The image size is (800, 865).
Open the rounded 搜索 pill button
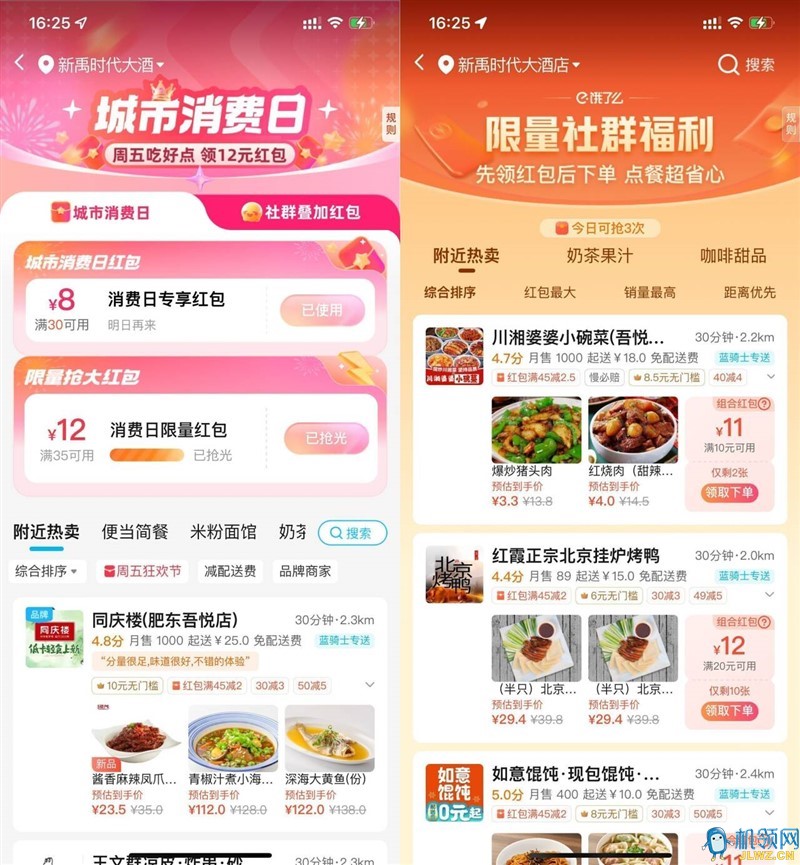pos(352,533)
